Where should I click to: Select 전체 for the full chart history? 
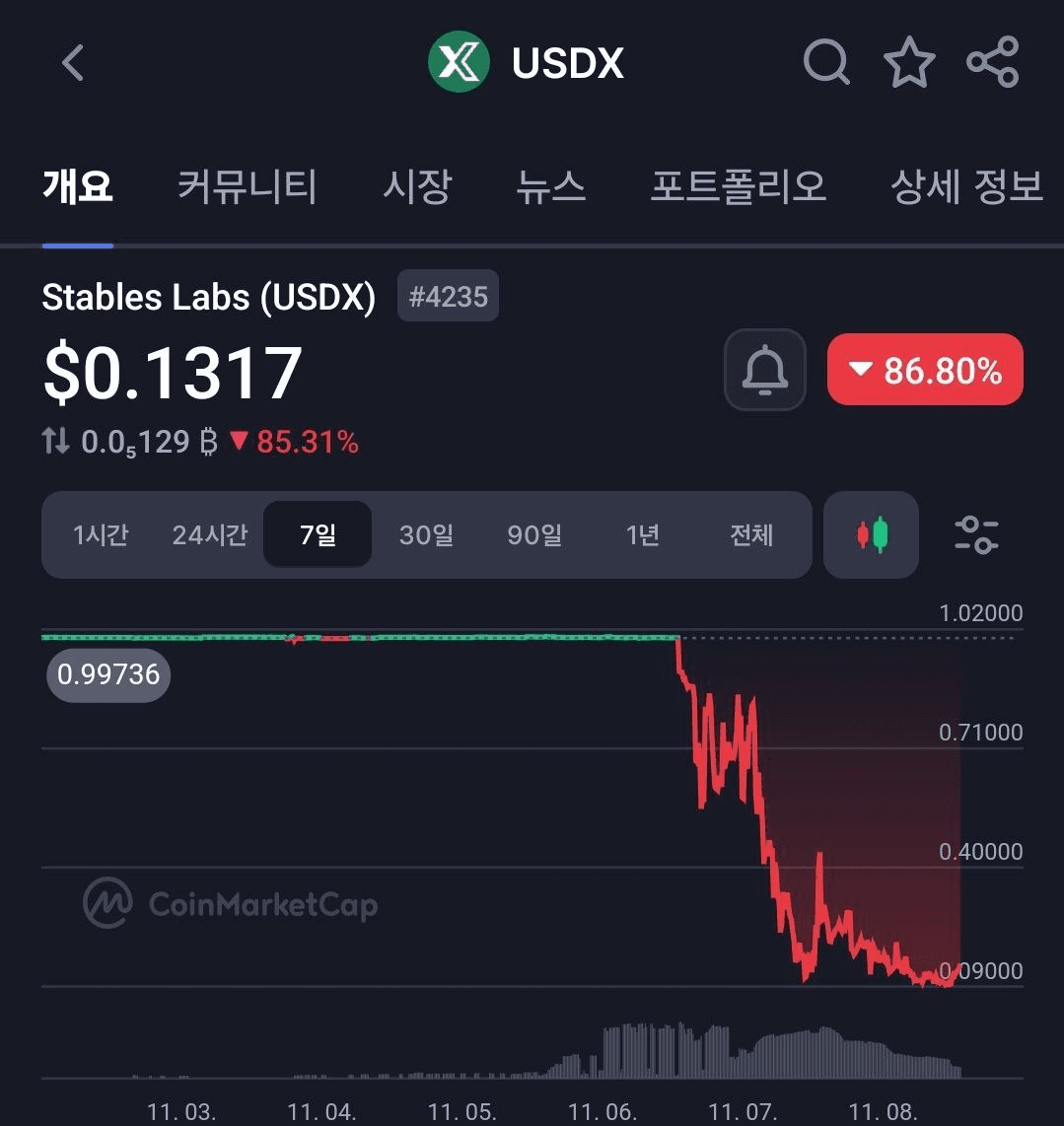tap(751, 535)
